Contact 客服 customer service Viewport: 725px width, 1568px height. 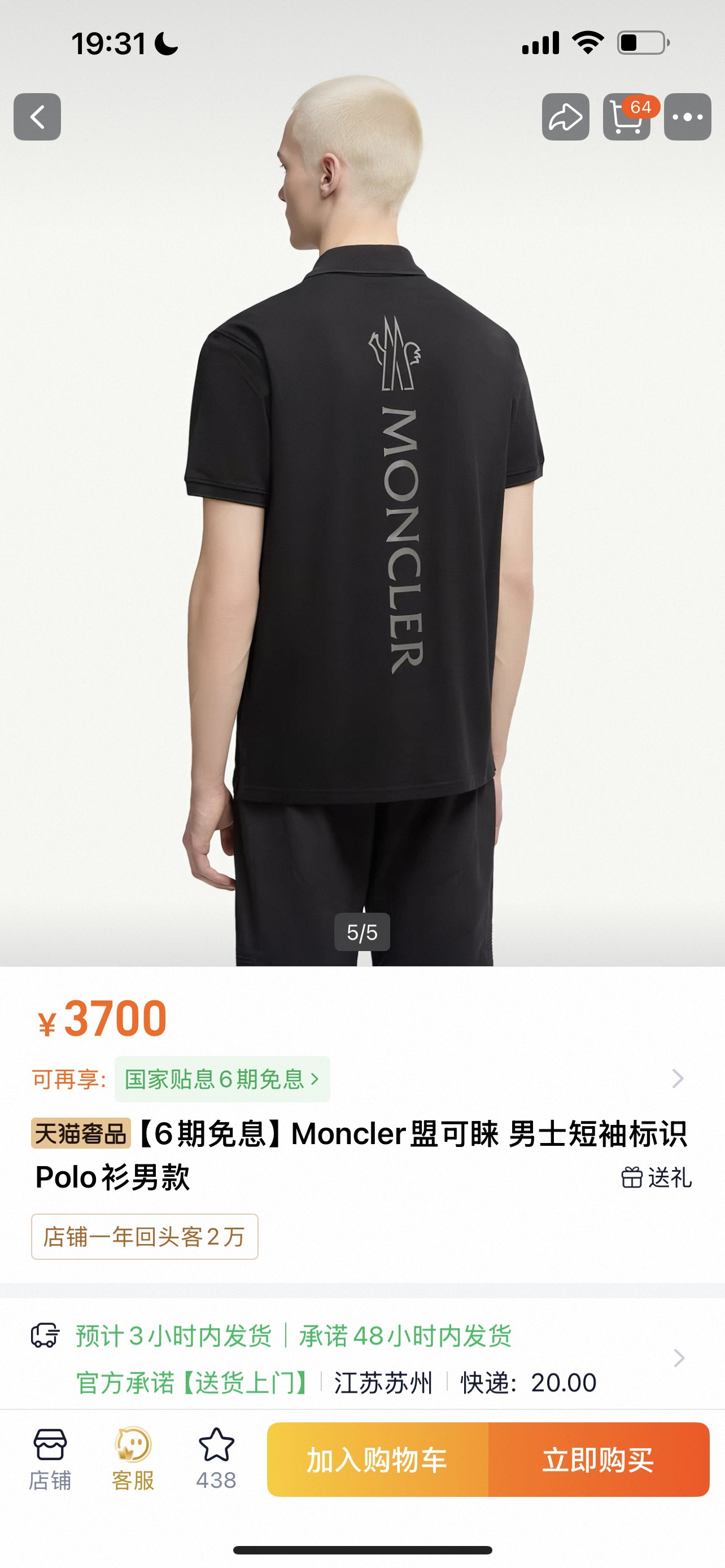coord(133,1459)
